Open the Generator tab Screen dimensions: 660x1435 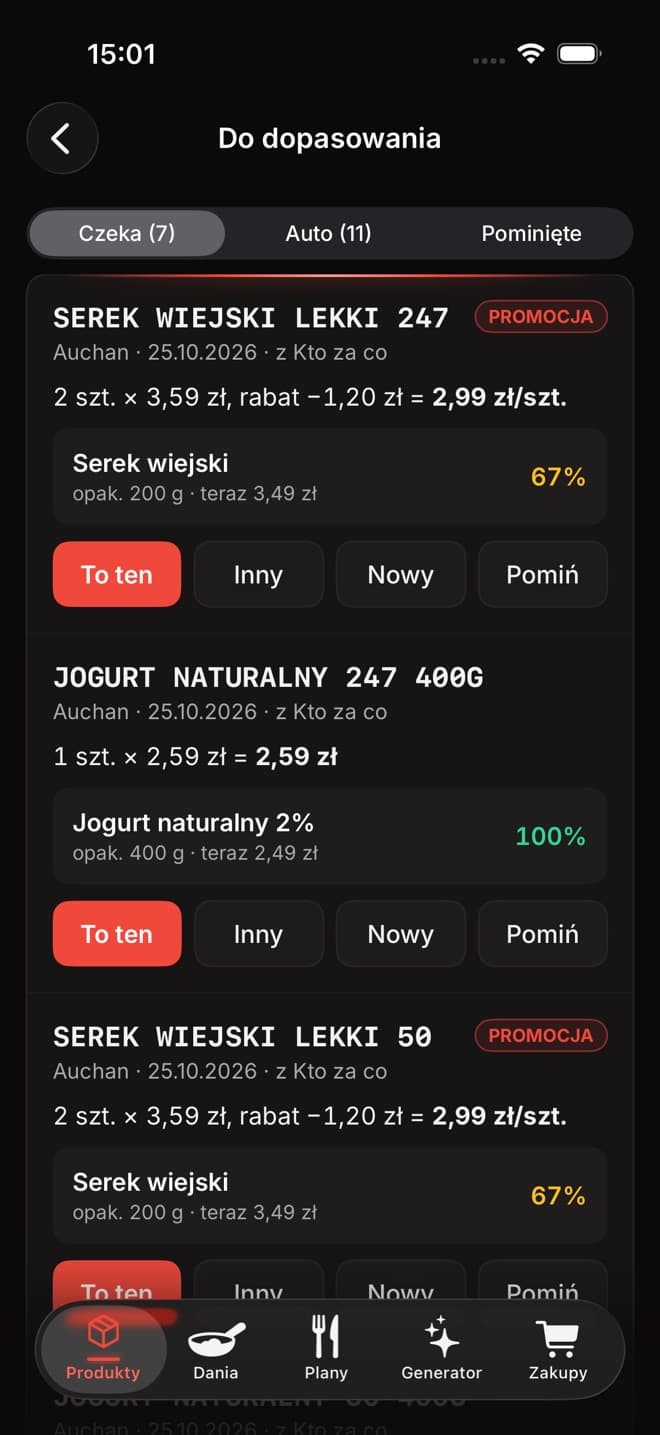pos(441,1349)
